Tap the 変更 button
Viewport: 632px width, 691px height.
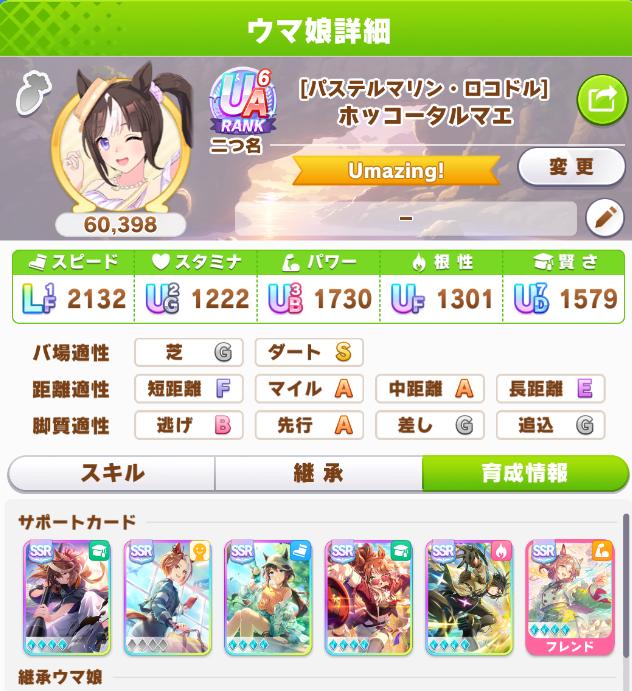(x=571, y=167)
